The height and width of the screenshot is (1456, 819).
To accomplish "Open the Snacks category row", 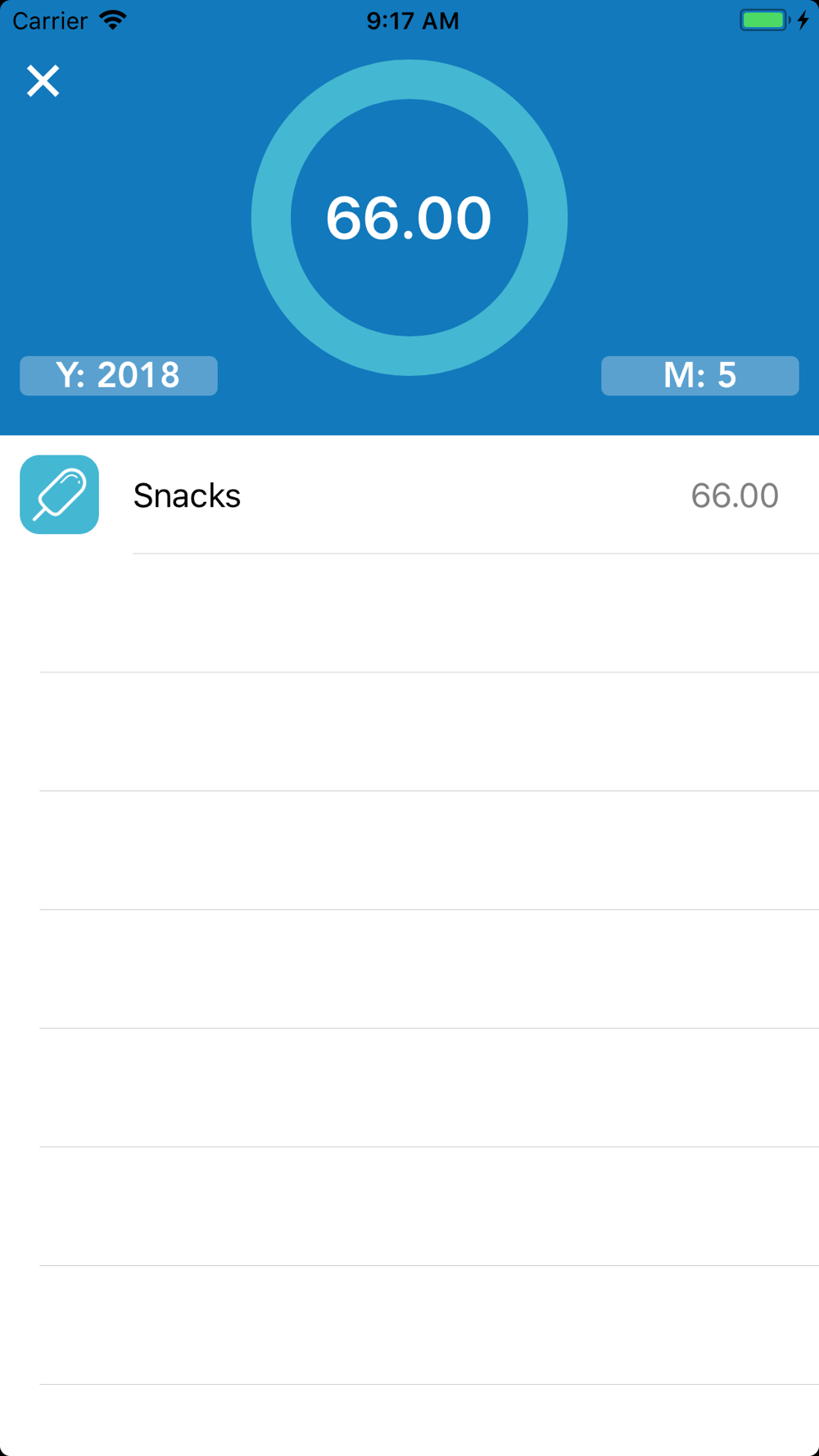I will [x=409, y=495].
